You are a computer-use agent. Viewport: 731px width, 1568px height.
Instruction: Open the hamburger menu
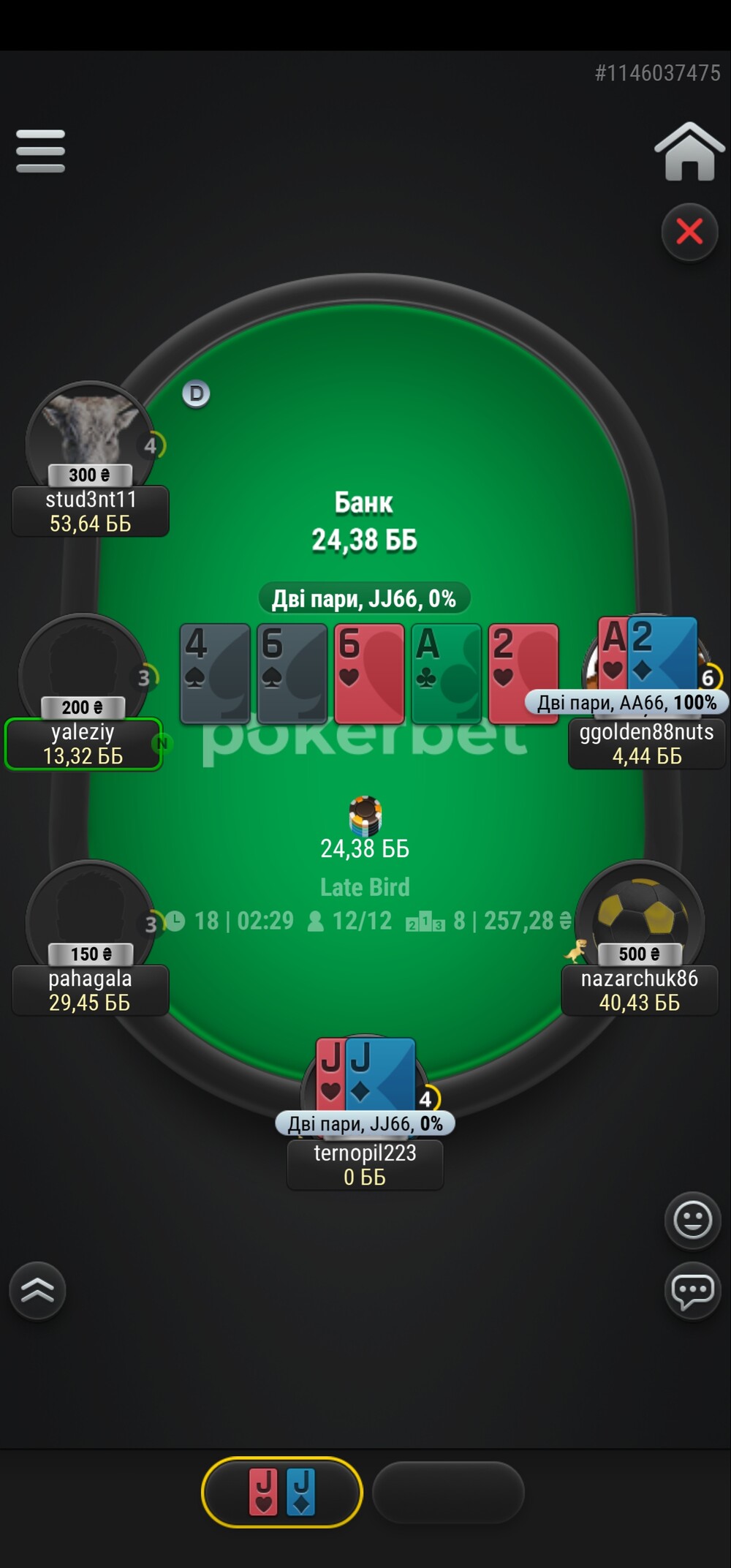tap(40, 151)
